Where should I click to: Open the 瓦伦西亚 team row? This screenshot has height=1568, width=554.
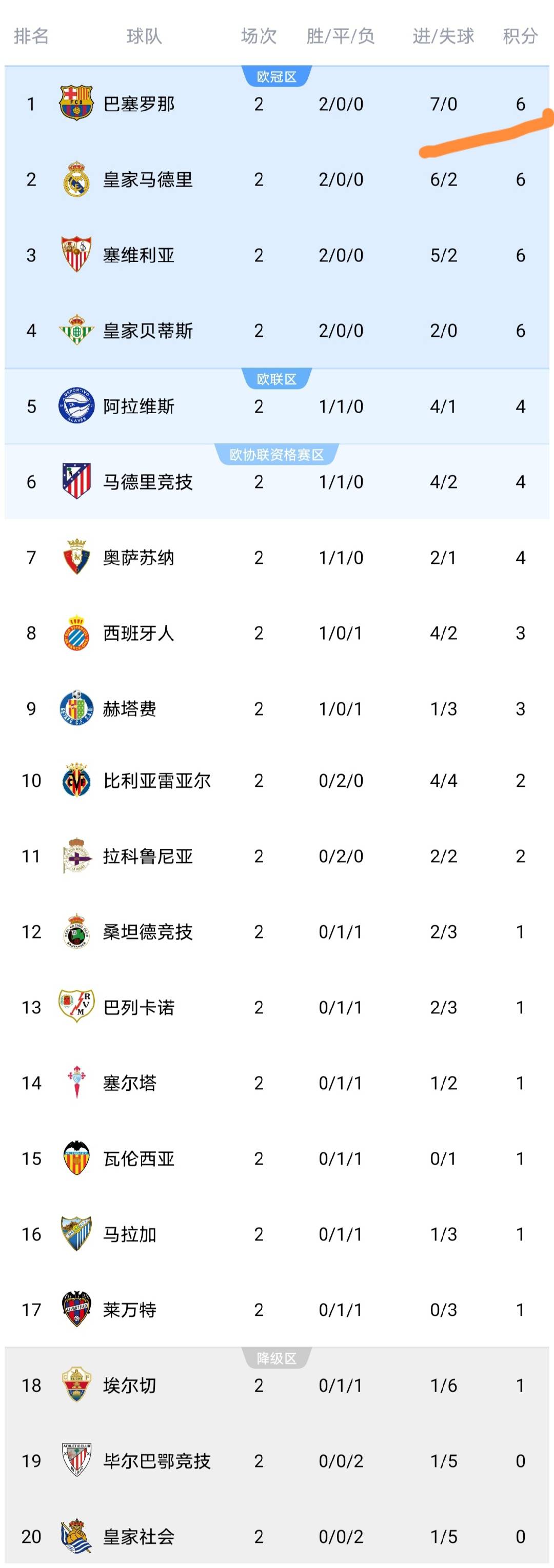coord(276,1158)
